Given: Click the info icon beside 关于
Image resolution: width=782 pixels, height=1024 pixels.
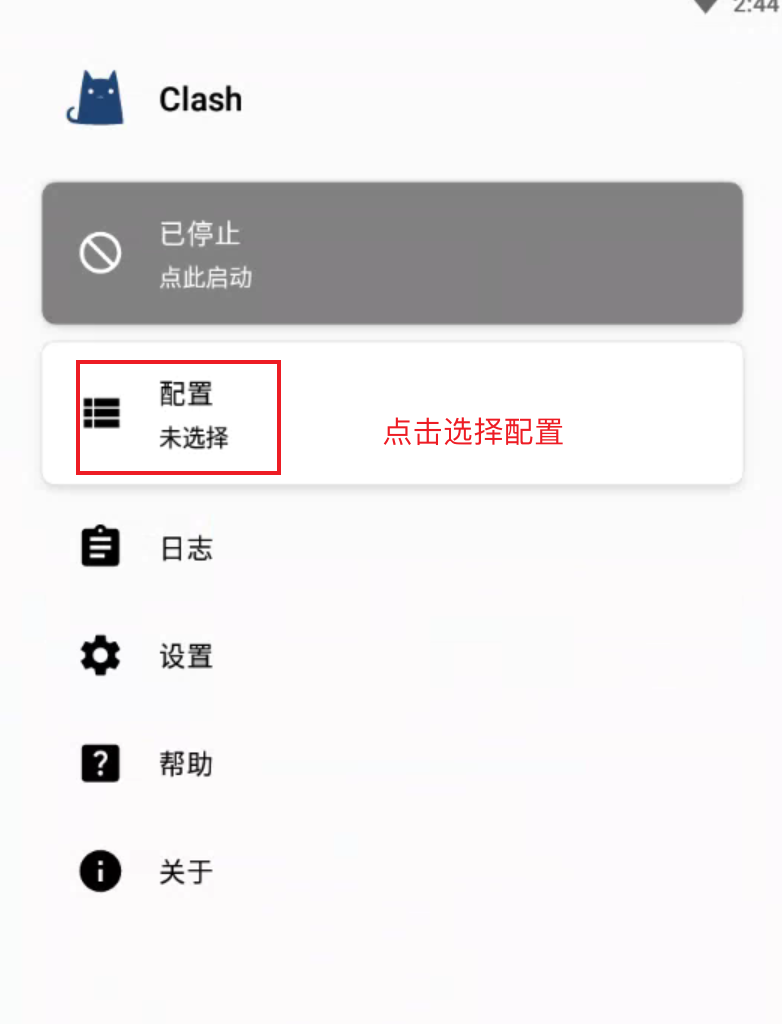Looking at the screenshot, I should click(x=98, y=871).
